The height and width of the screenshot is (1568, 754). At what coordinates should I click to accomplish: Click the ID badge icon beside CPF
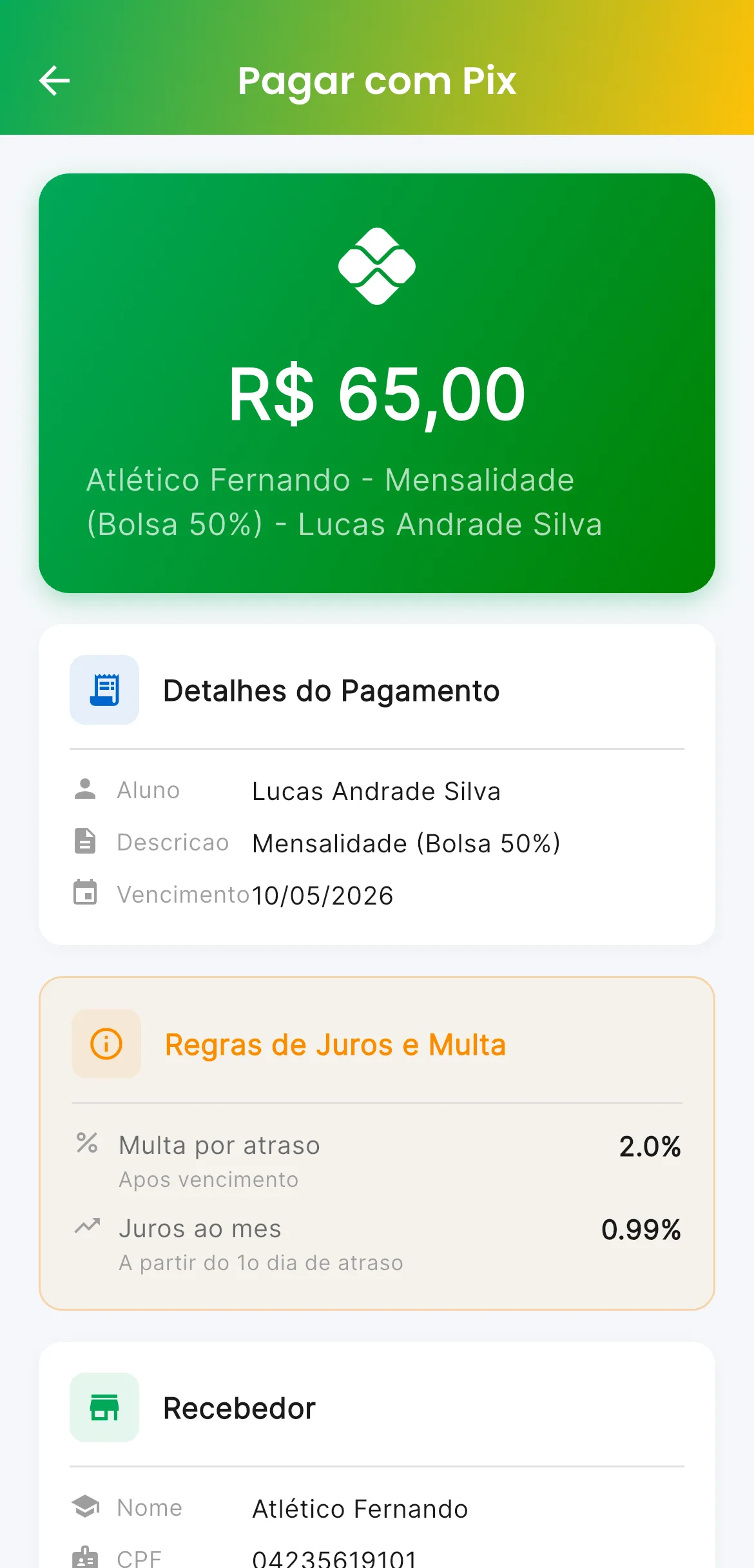coord(84,1557)
